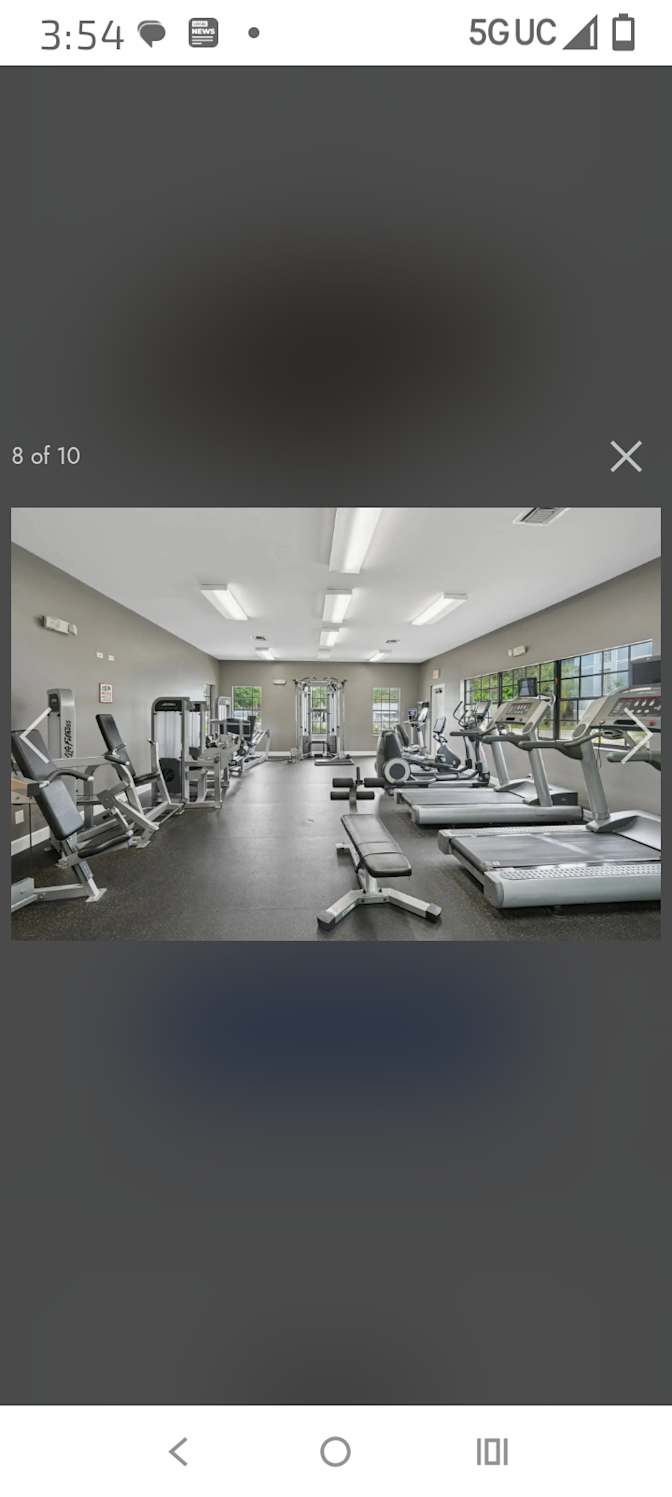Close the photo gallery viewer
This screenshot has width=672, height=1497.
[626, 457]
